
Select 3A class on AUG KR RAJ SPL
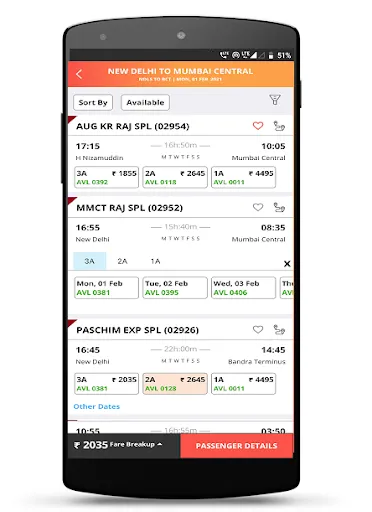click(x=106, y=177)
